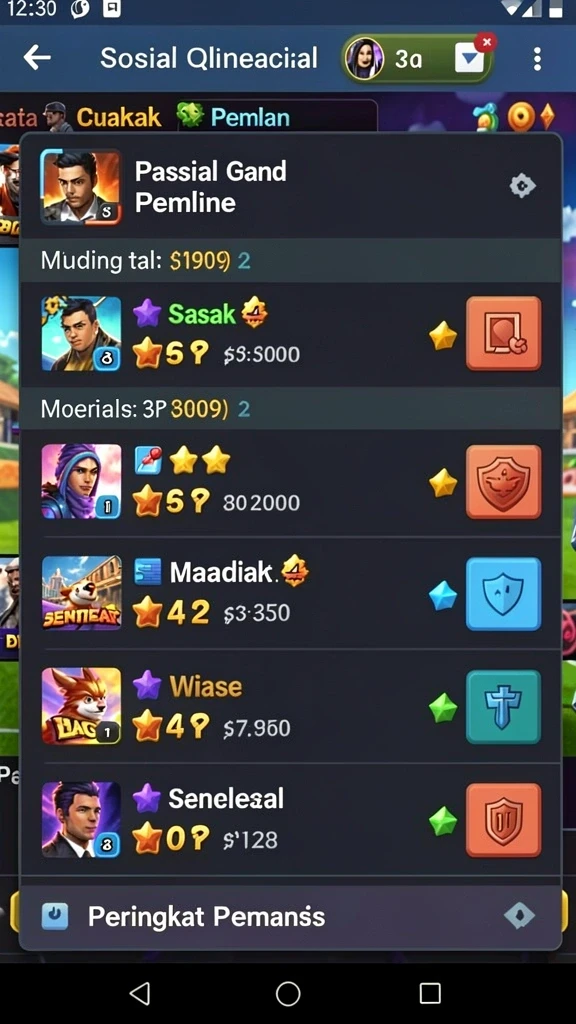This screenshot has height=1024, width=576.
Task: Tap the teal cross button for Wiase
Action: pos(504,707)
